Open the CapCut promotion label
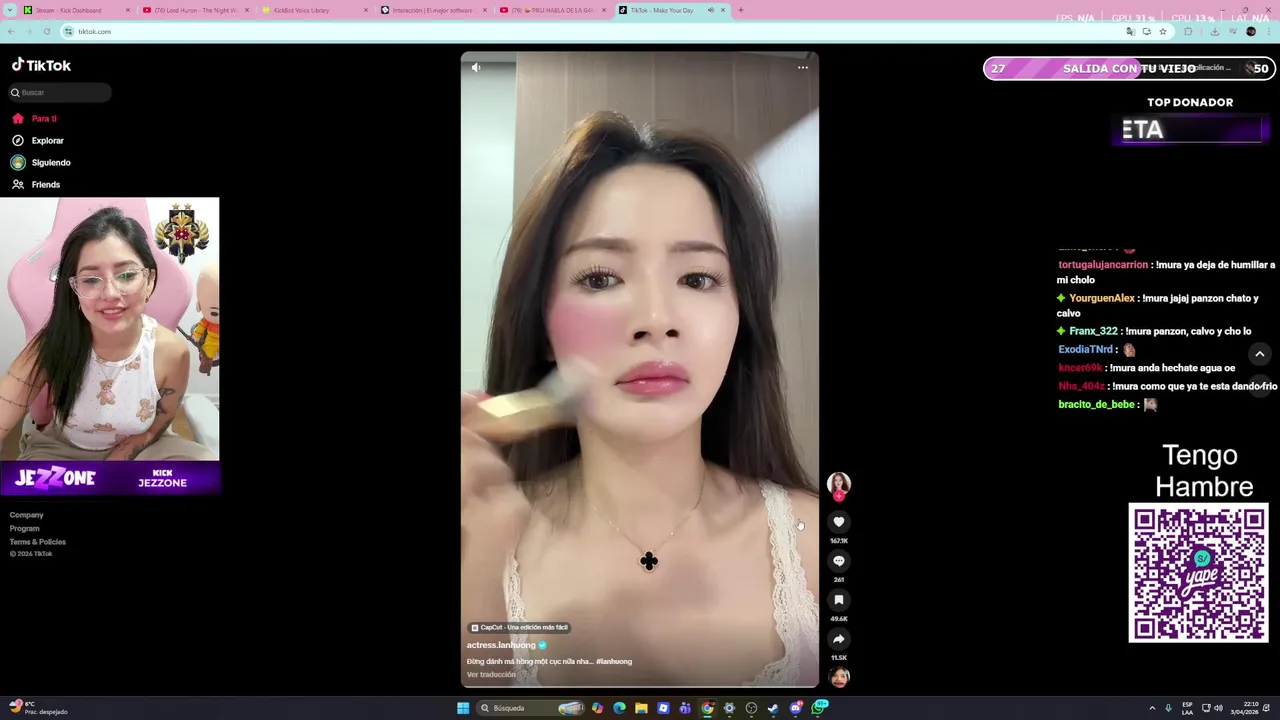This screenshot has height=720, width=1280. coord(519,627)
